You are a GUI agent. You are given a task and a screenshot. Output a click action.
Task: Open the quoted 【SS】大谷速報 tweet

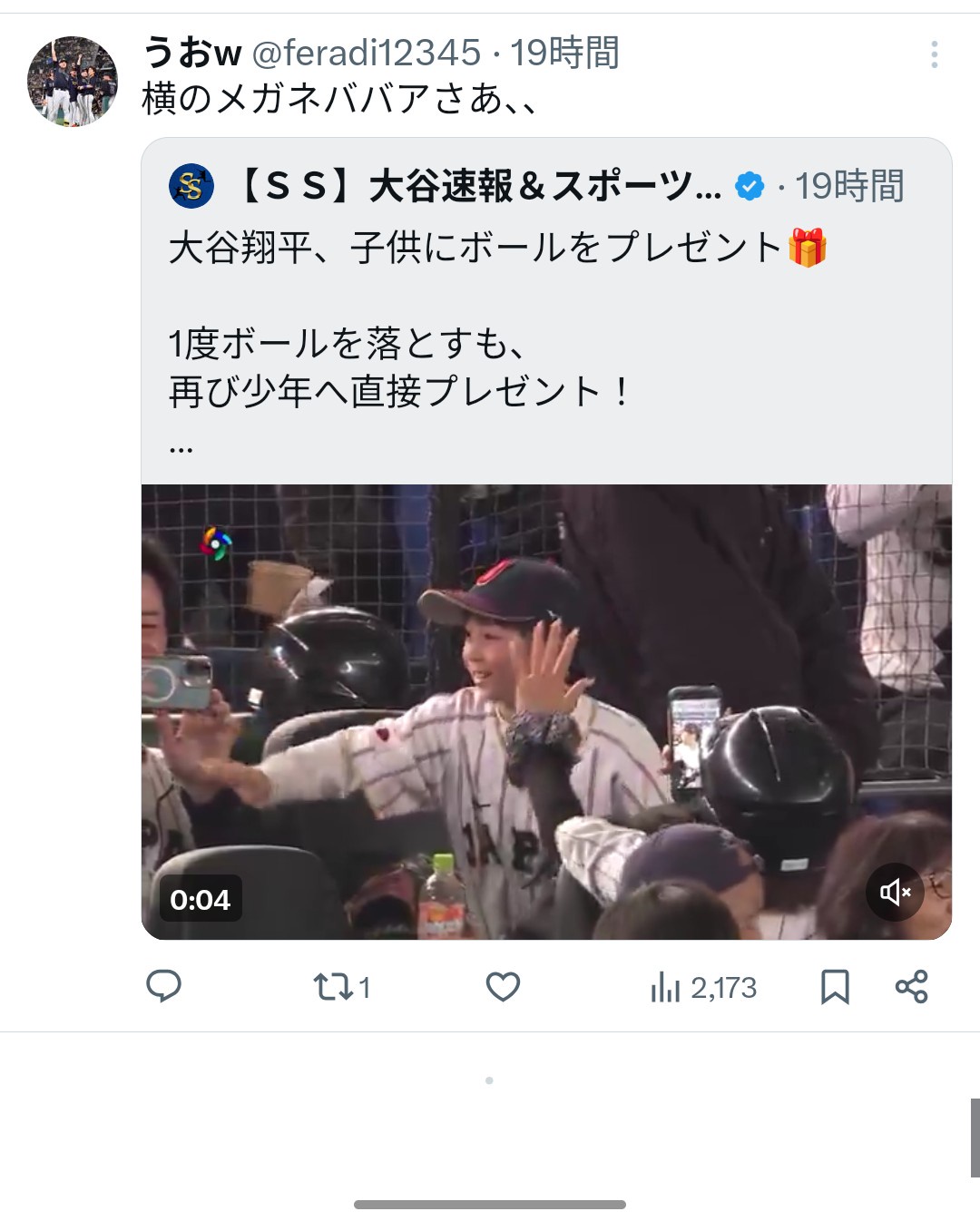546,310
